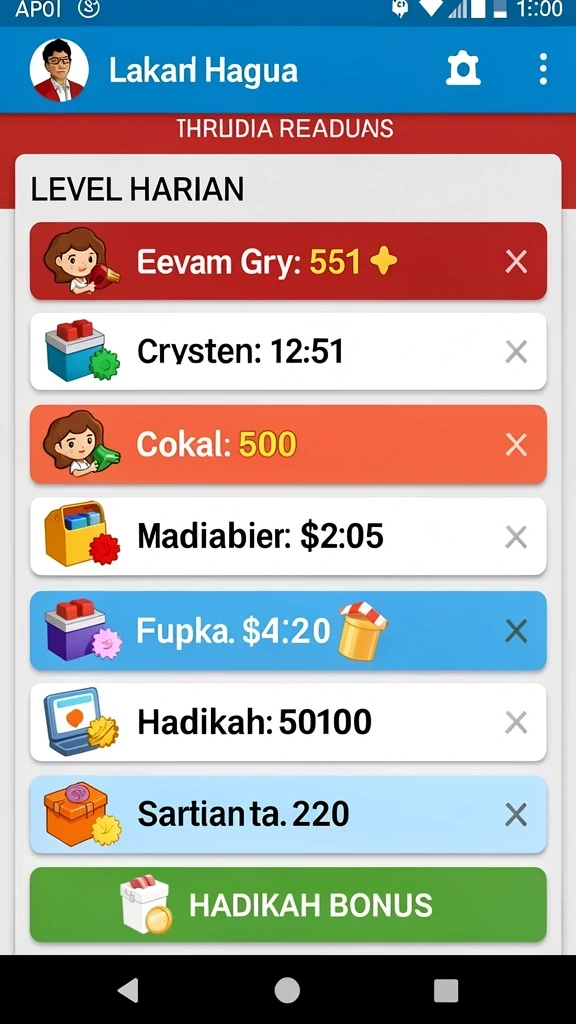The width and height of the screenshot is (576, 1024).
Task: Close the Fupka. $4:20 item
Action: 516,631
